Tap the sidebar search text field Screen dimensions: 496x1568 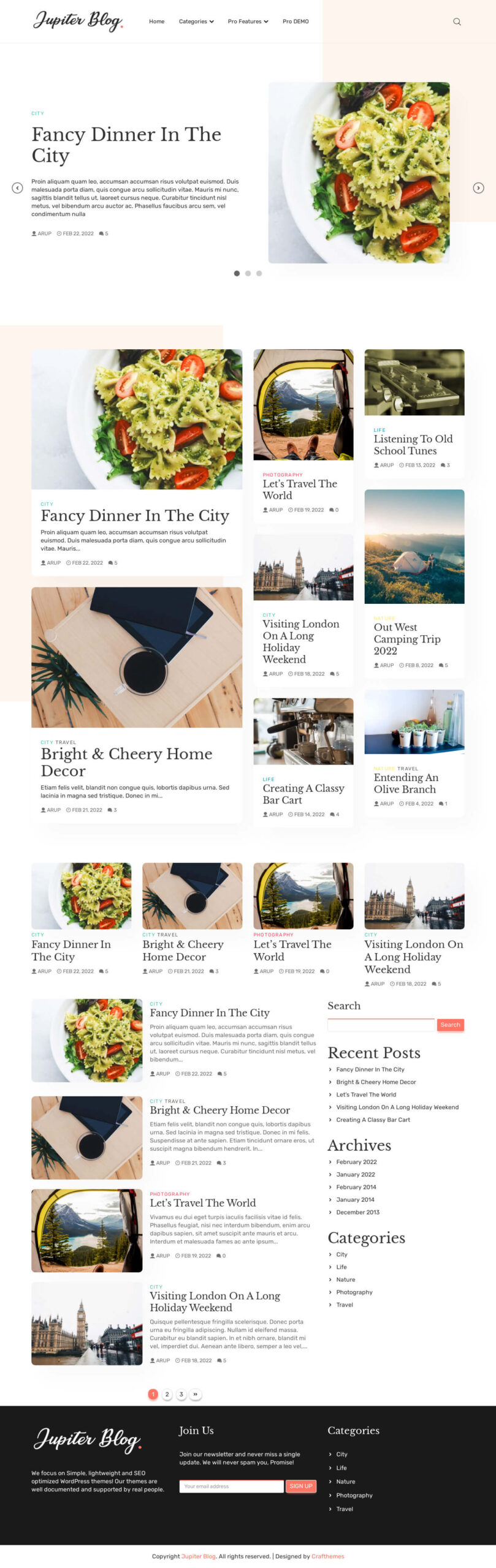pyautogui.click(x=381, y=1024)
